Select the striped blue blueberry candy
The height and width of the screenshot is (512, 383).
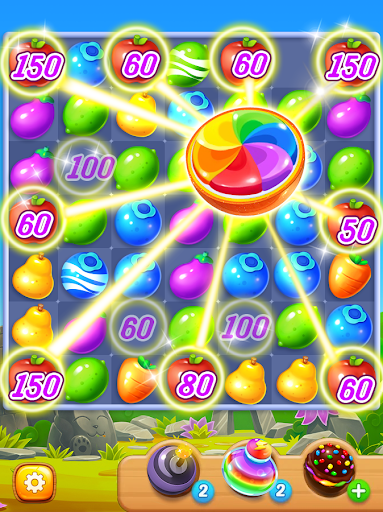click(85, 275)
